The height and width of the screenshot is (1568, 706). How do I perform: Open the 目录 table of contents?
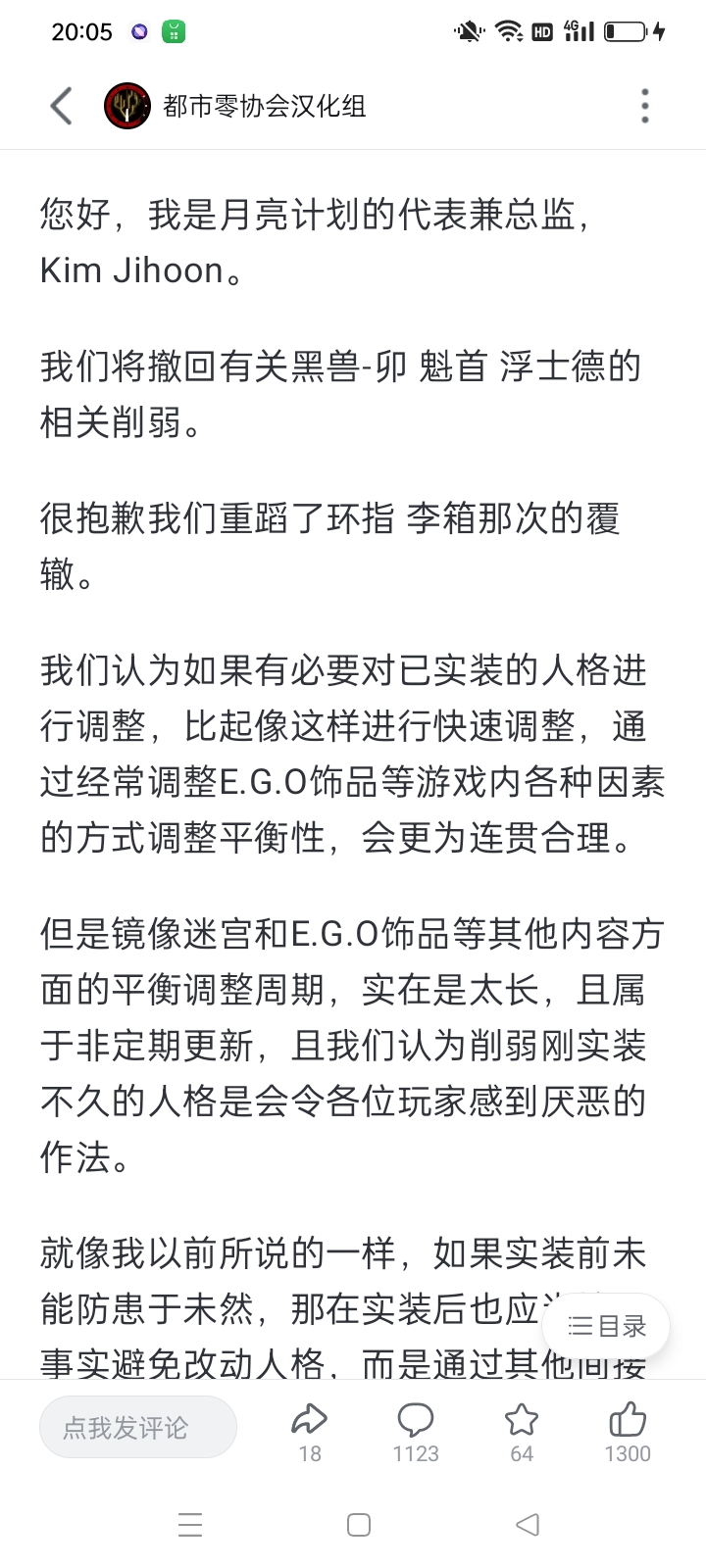(x=607, y=1326)
